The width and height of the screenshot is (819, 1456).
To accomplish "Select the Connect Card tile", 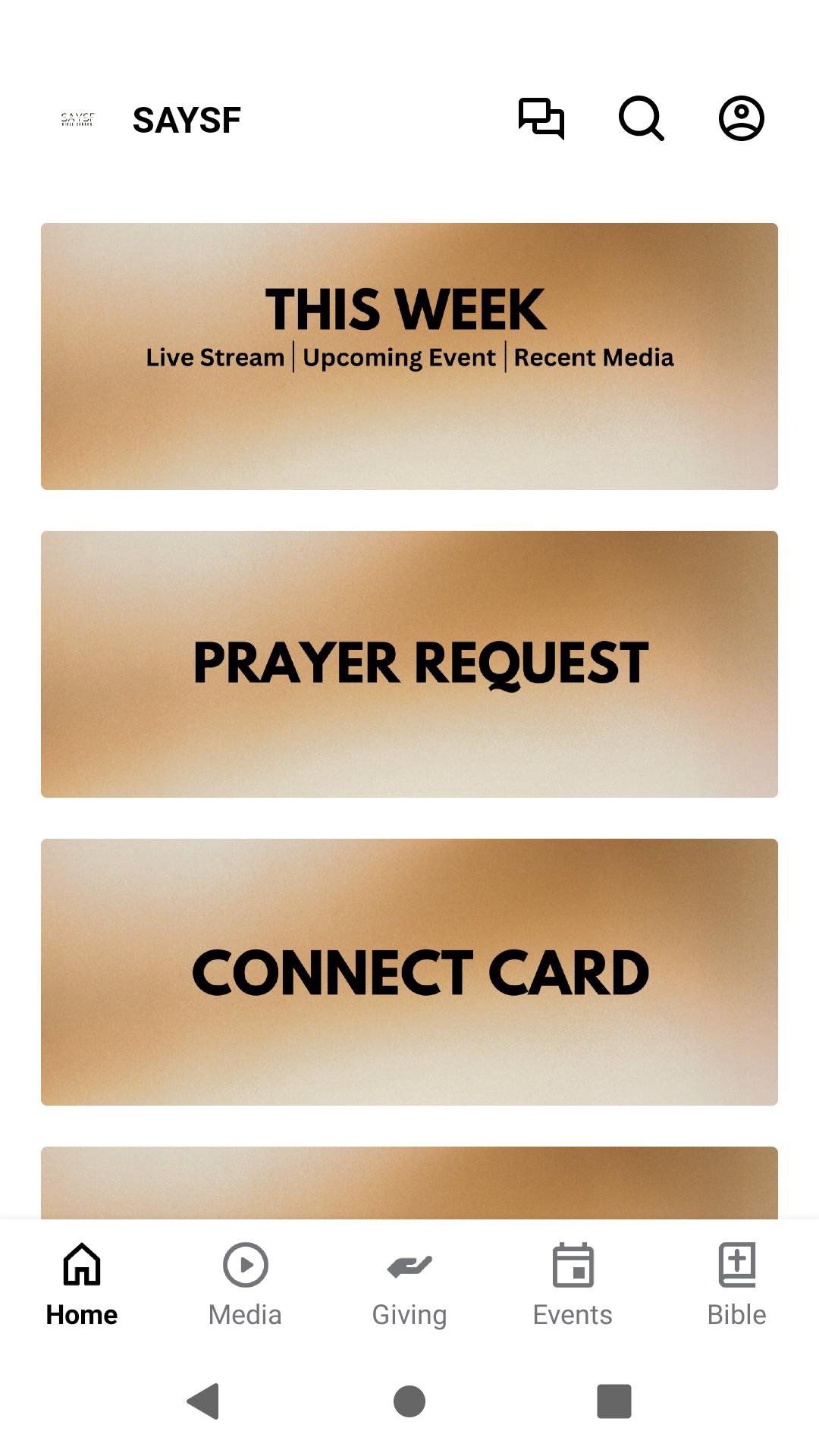I will [409, 971].
